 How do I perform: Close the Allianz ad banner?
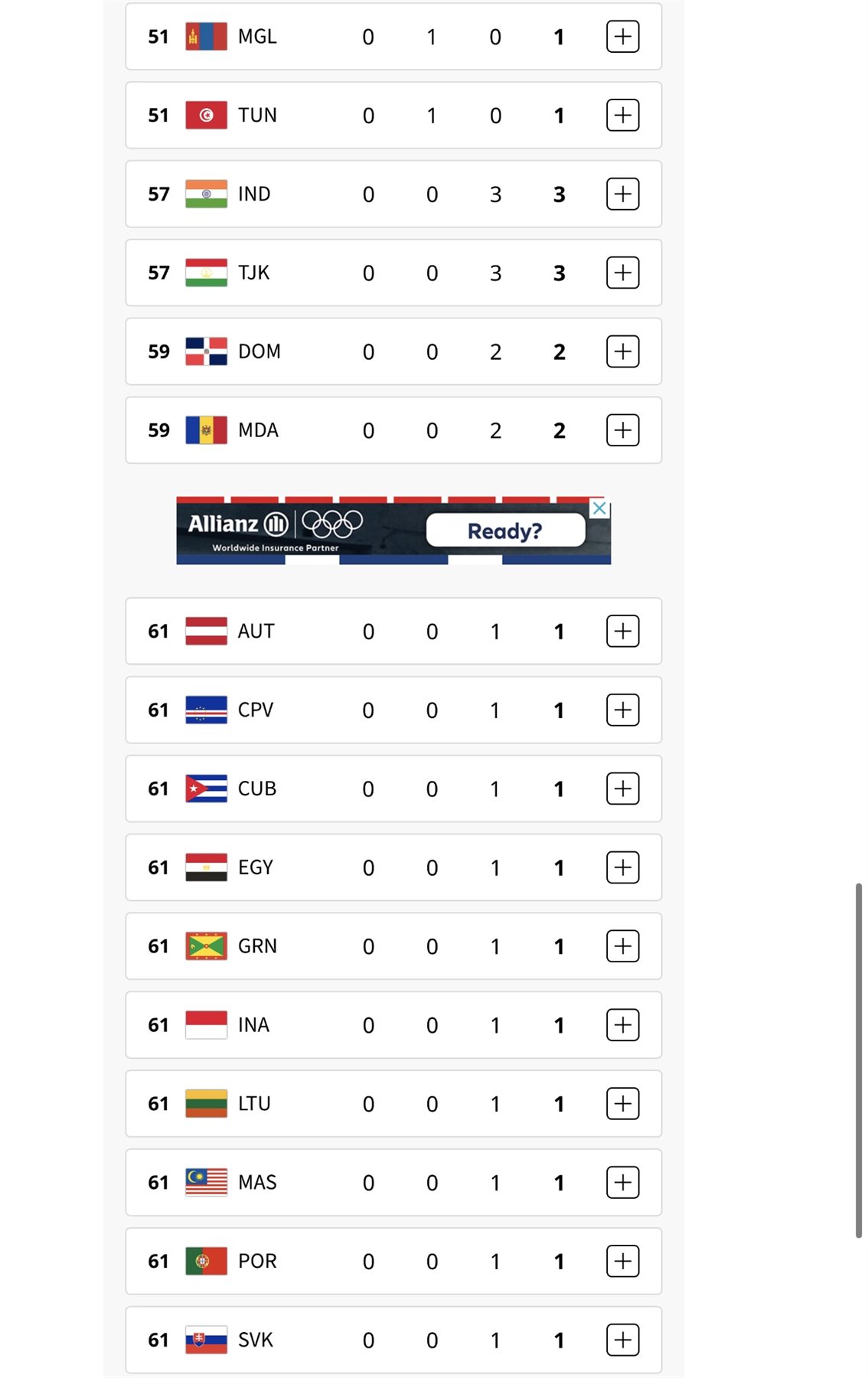coord(600,508)
